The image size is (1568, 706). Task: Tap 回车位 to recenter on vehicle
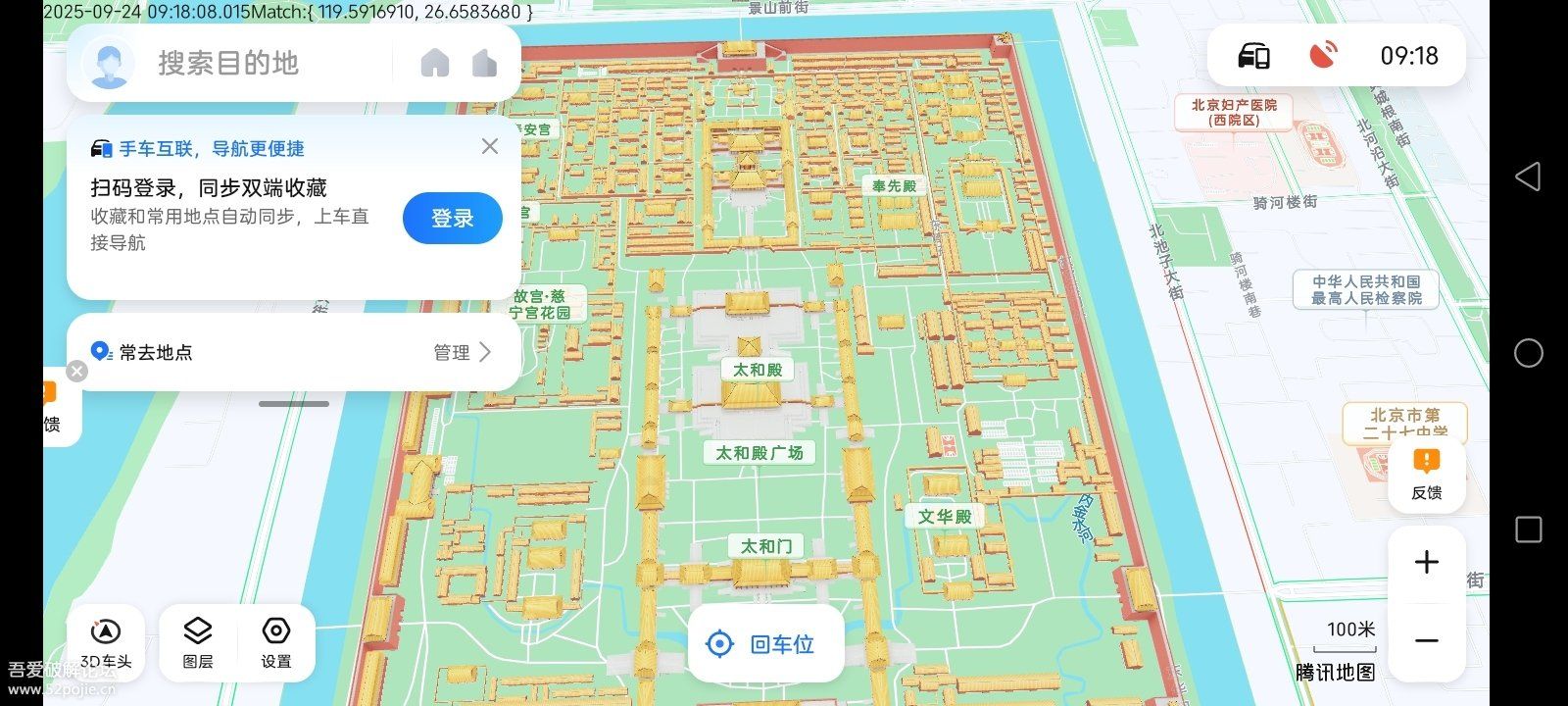[x=765, y=644]
